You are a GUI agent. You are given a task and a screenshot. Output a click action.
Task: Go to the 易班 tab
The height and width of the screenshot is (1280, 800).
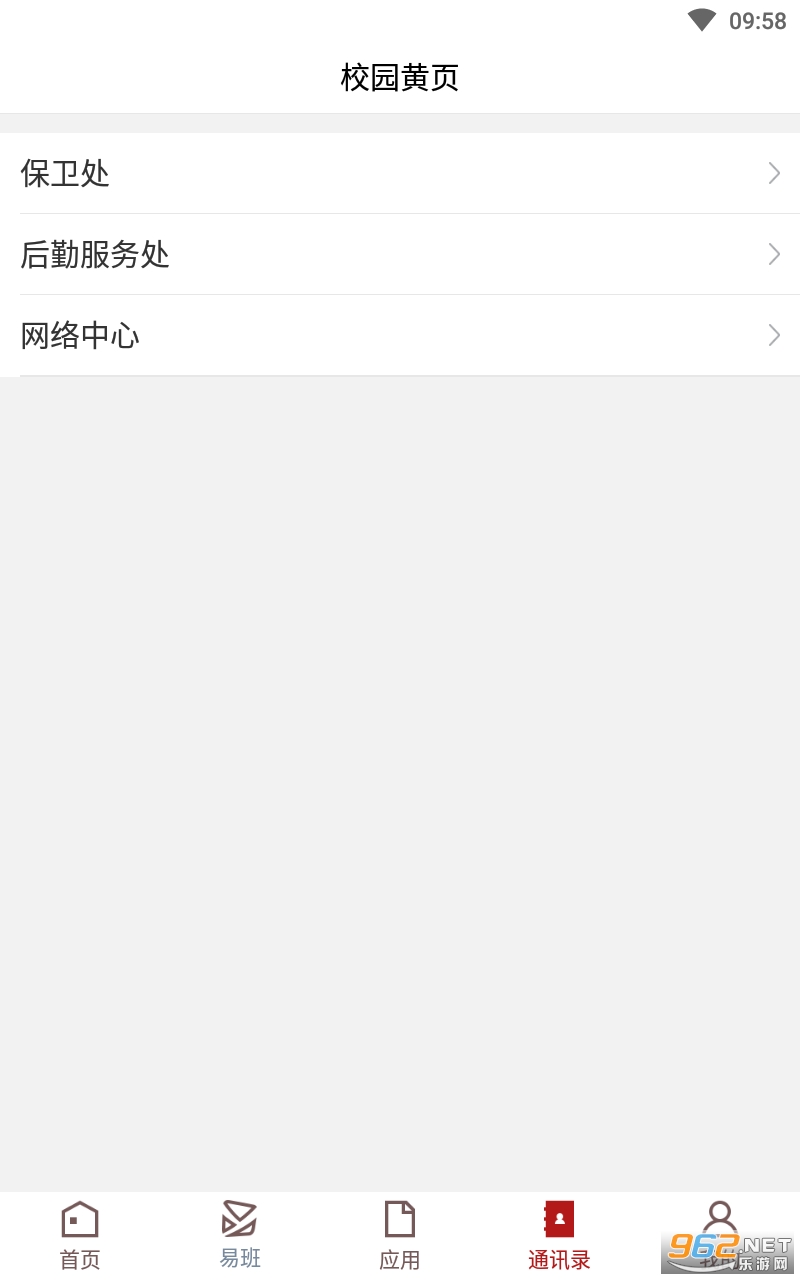click(x=240, y=1236)
